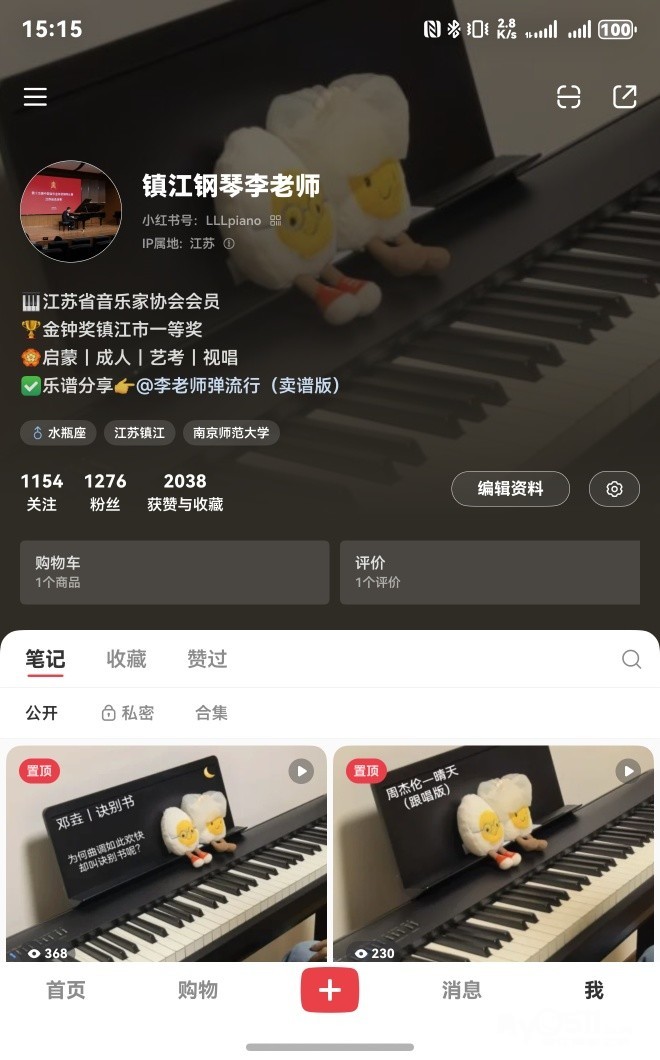This screenshot has width=660, height=1060.
Task: Create a new post with plus button
Action: (330, 990)
